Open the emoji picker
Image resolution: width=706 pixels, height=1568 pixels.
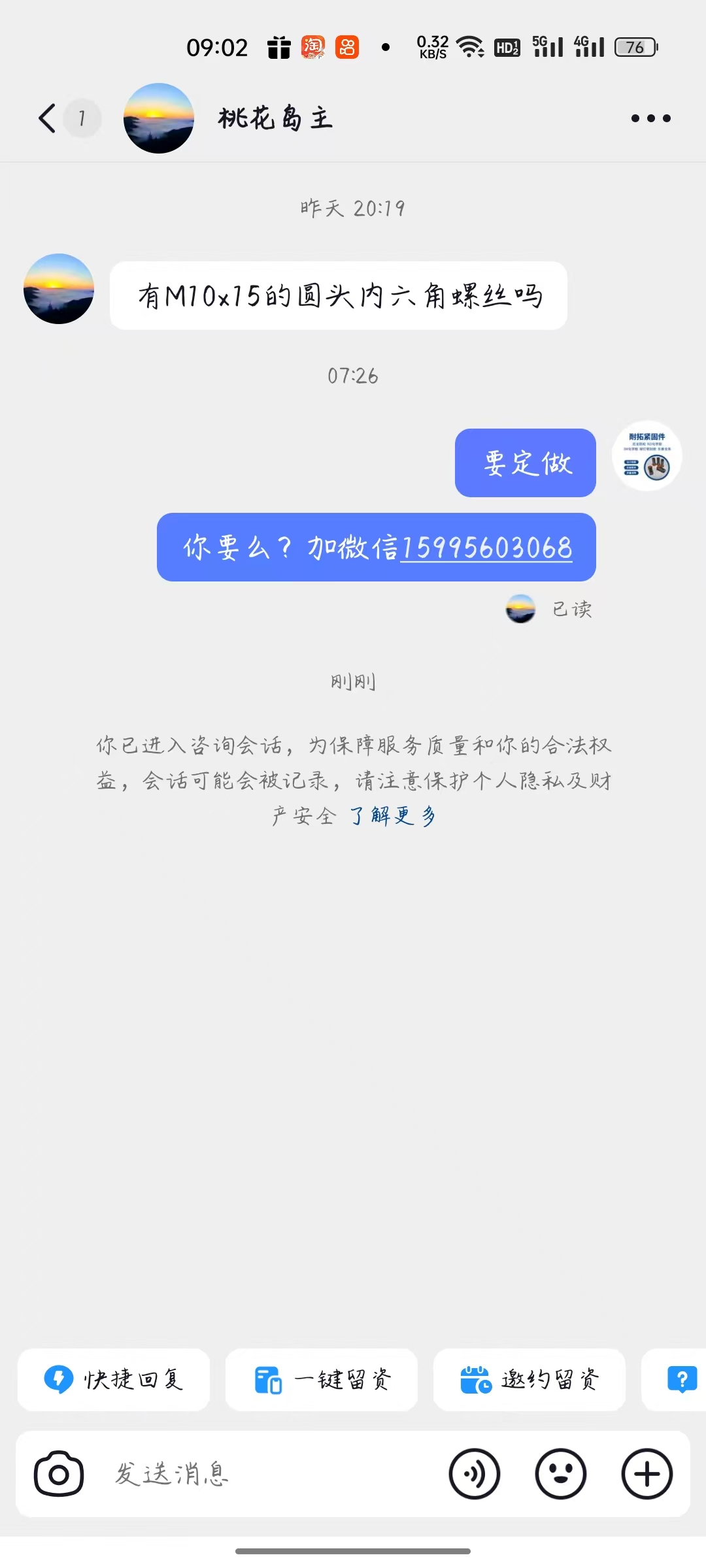561,1475
